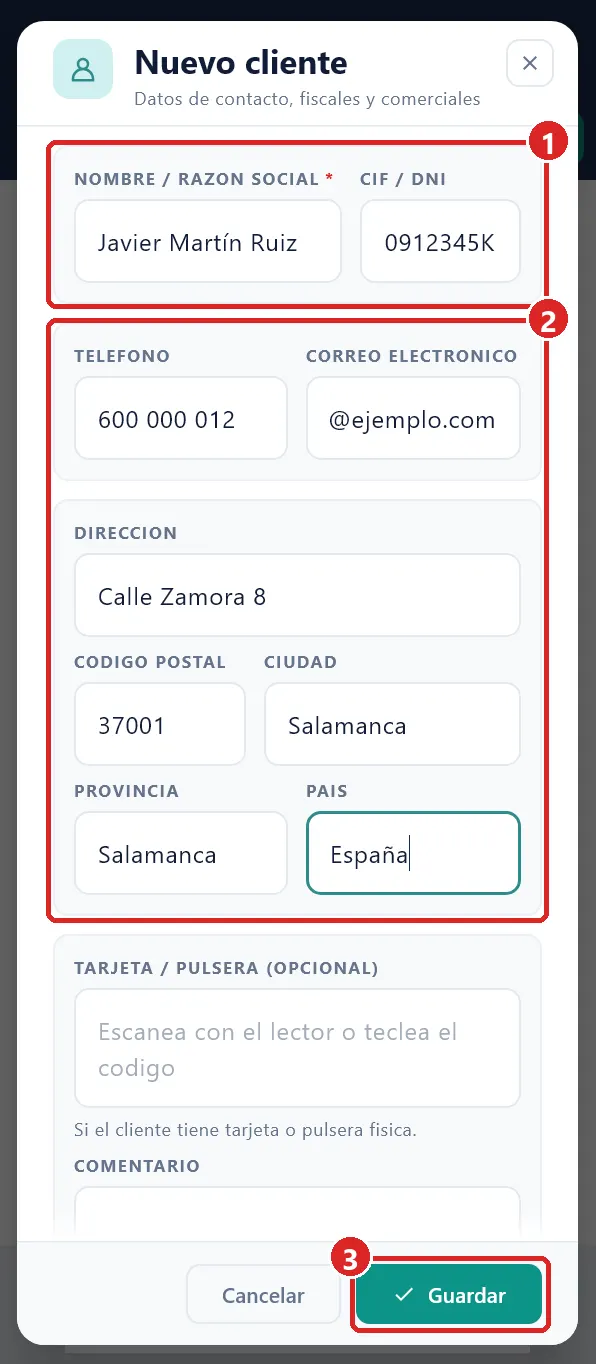Edit the Nombre / Razon Social field
The height and width of the screenshot is (1364, 596).
208,242
